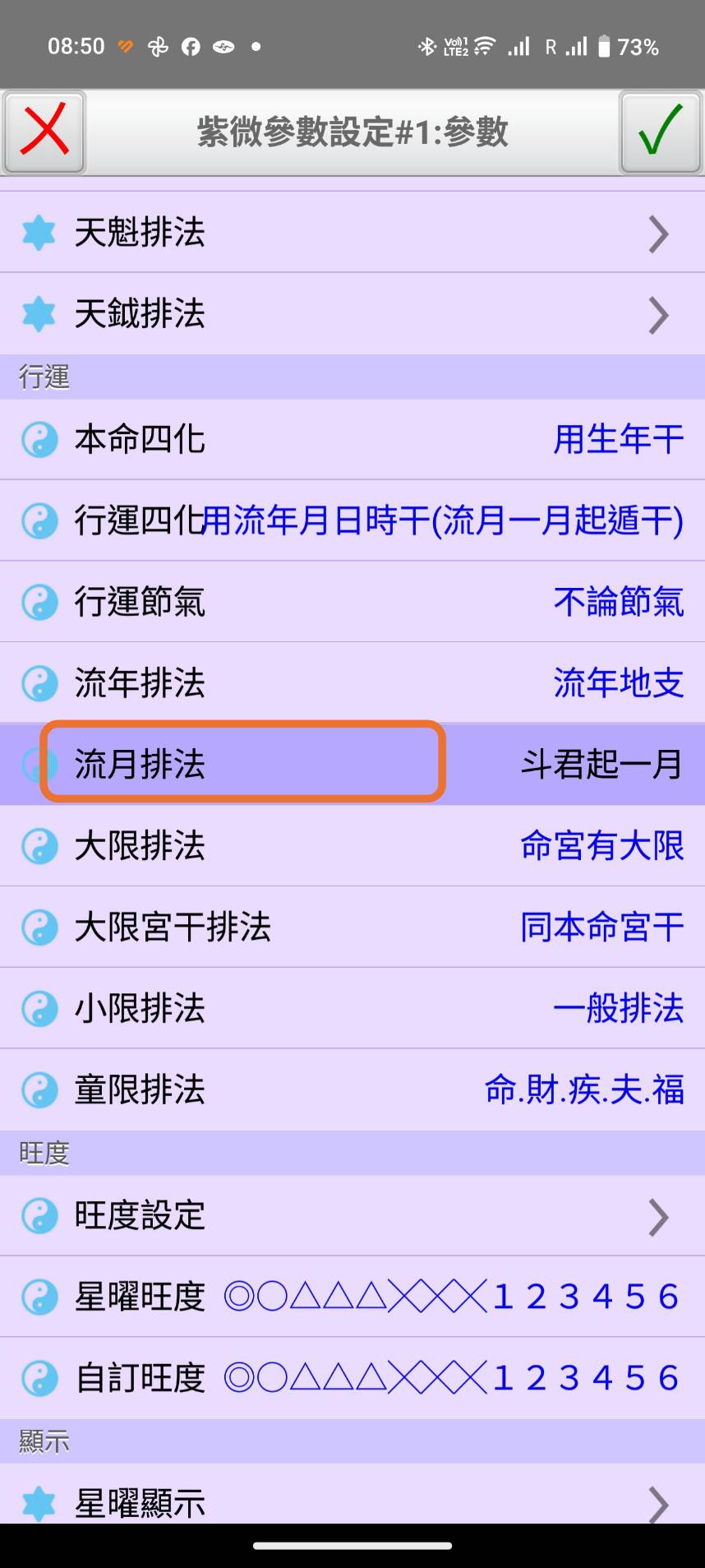Change the 大限宮干排法 setting
The width and height of the screenshot is (705, 1568).
coord(352,927)
